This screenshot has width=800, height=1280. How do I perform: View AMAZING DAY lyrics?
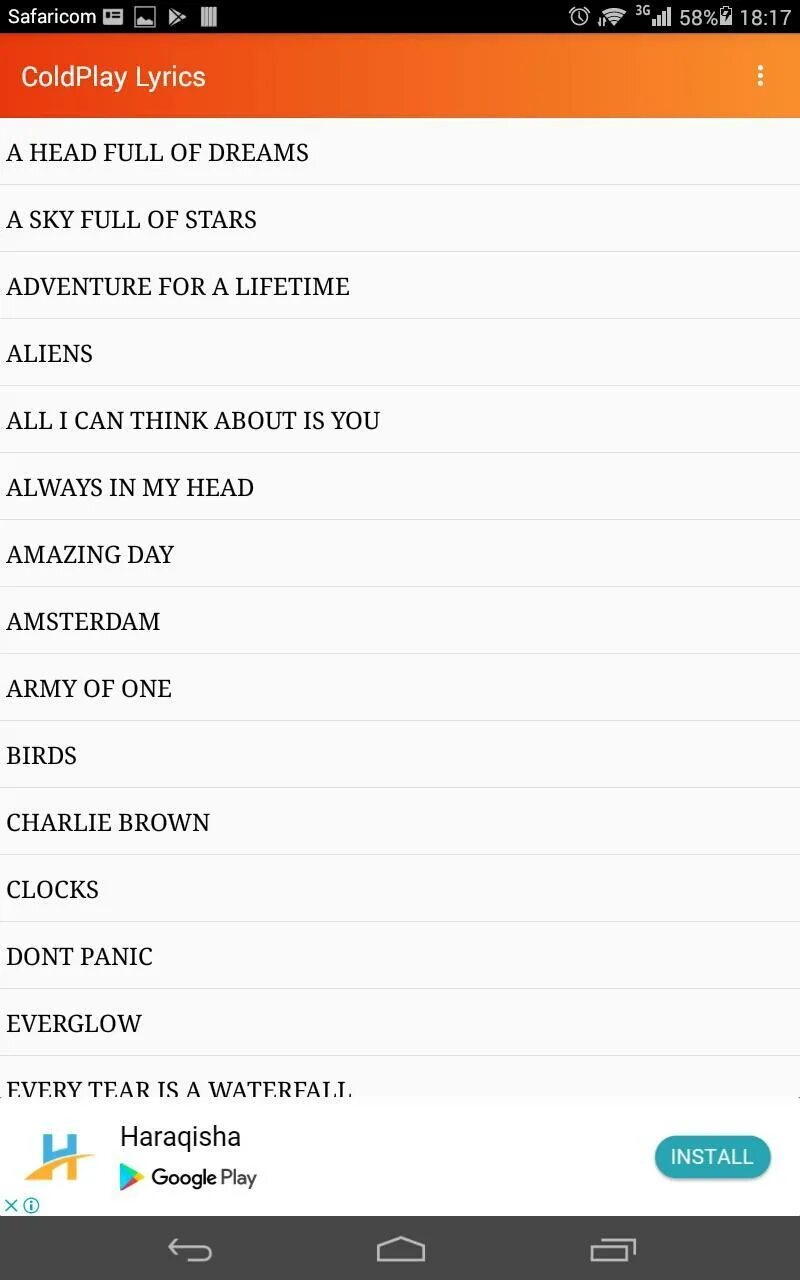point(400,554)
